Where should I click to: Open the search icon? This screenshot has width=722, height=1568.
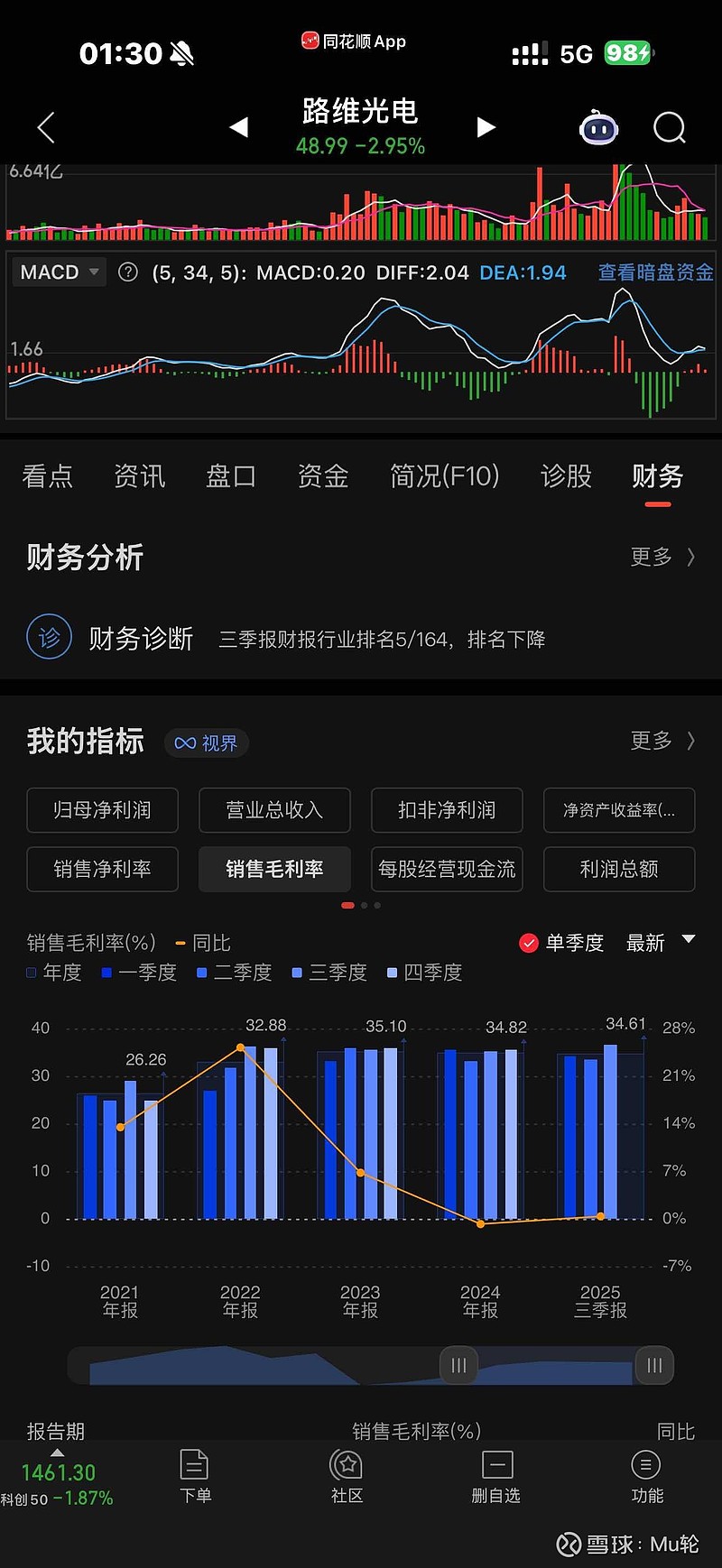coord(670,127)
